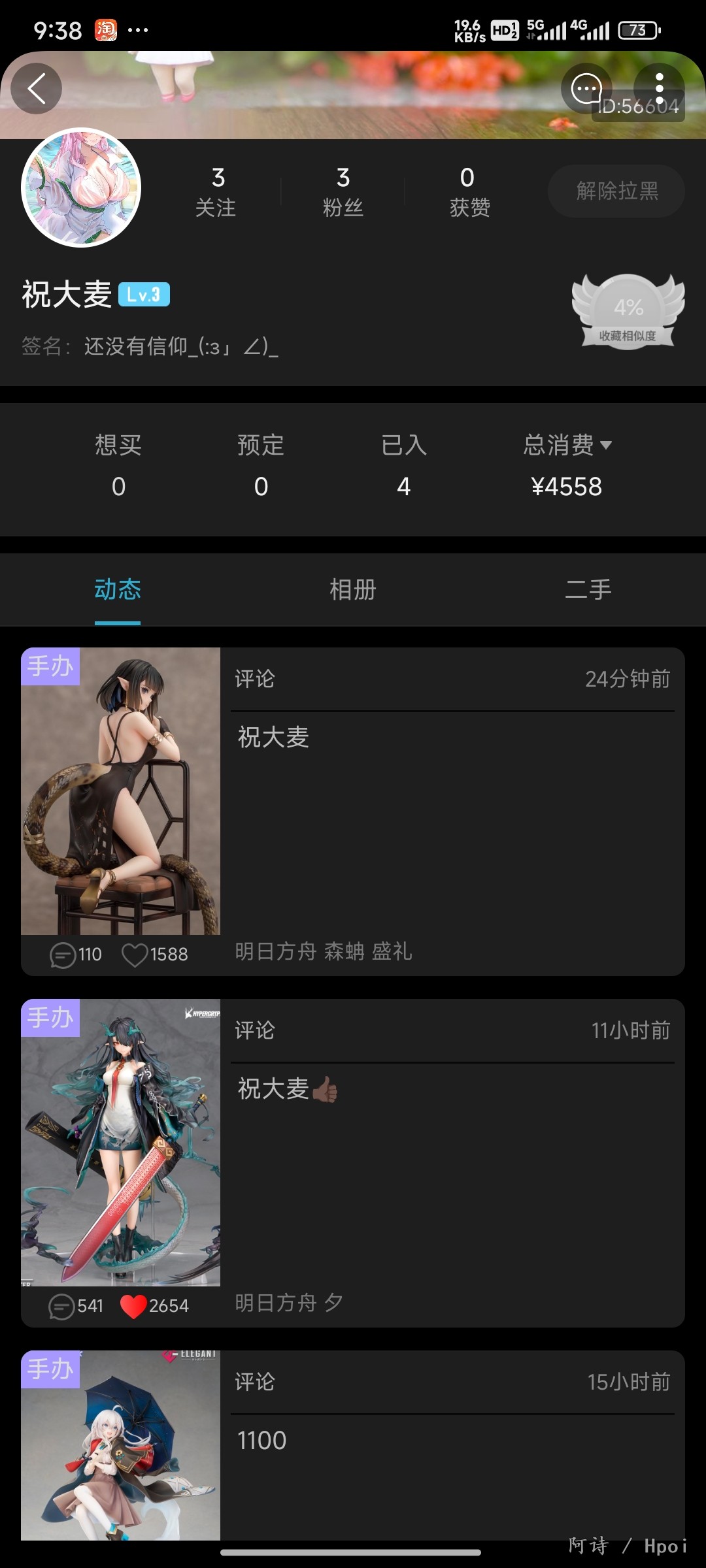This screenshot has width=706, height=1568.
Task: Switch to the 二手 tab
Action: [588, 589]
